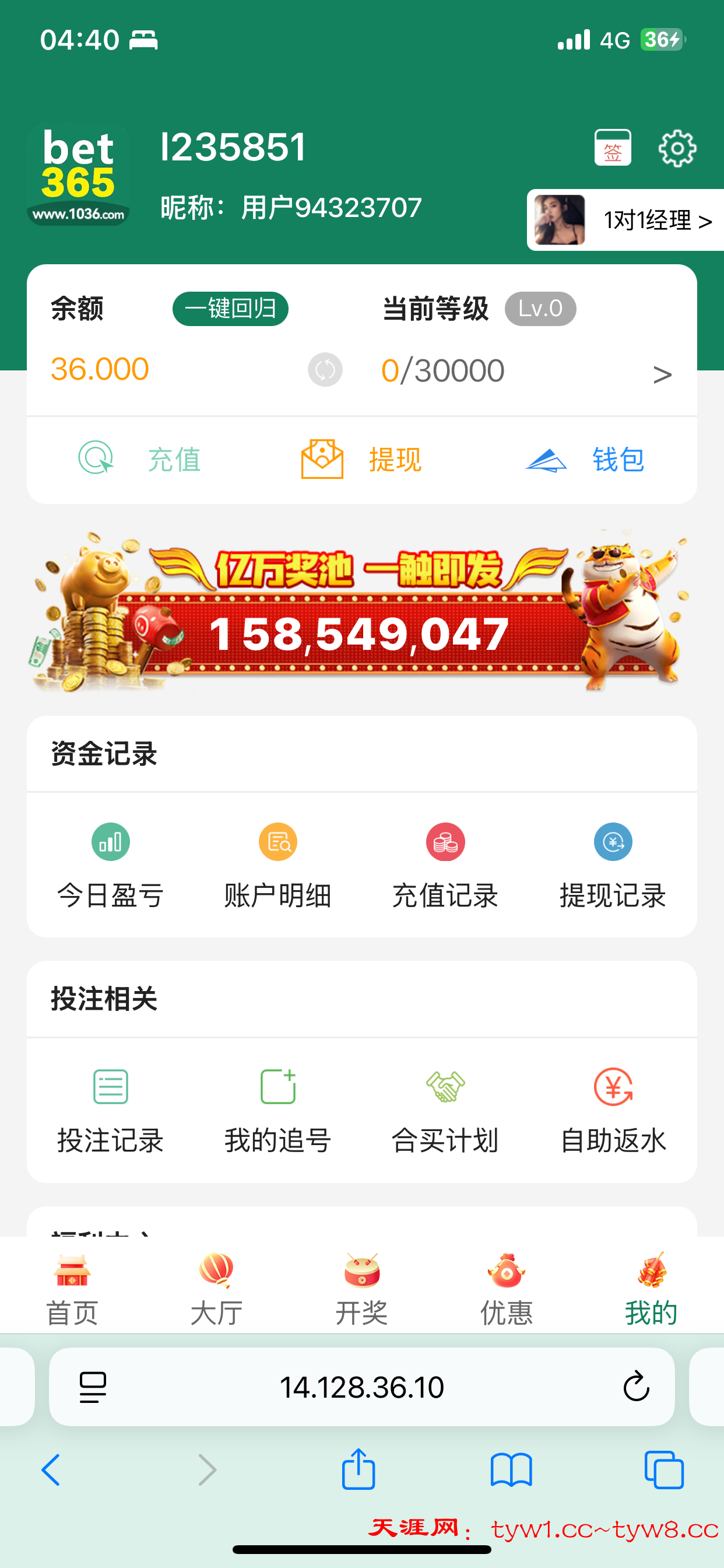Open 投注记录 betting records
Viewport: 724px width, 1568px height.
pos(111,1109)
